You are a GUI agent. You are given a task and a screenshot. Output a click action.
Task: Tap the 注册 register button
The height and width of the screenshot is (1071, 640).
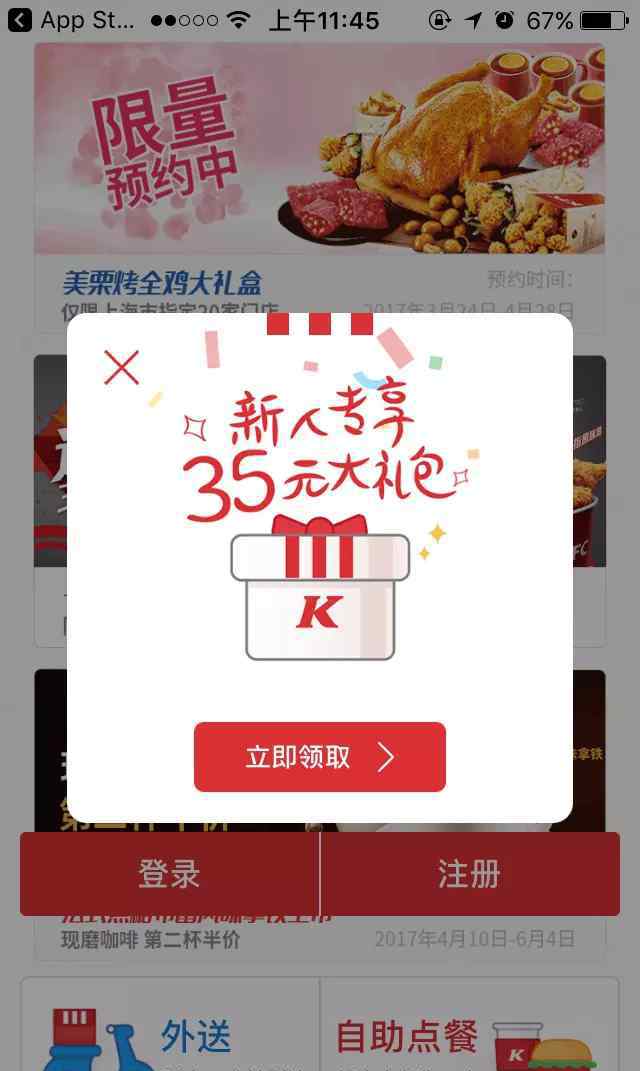point(469,874)
